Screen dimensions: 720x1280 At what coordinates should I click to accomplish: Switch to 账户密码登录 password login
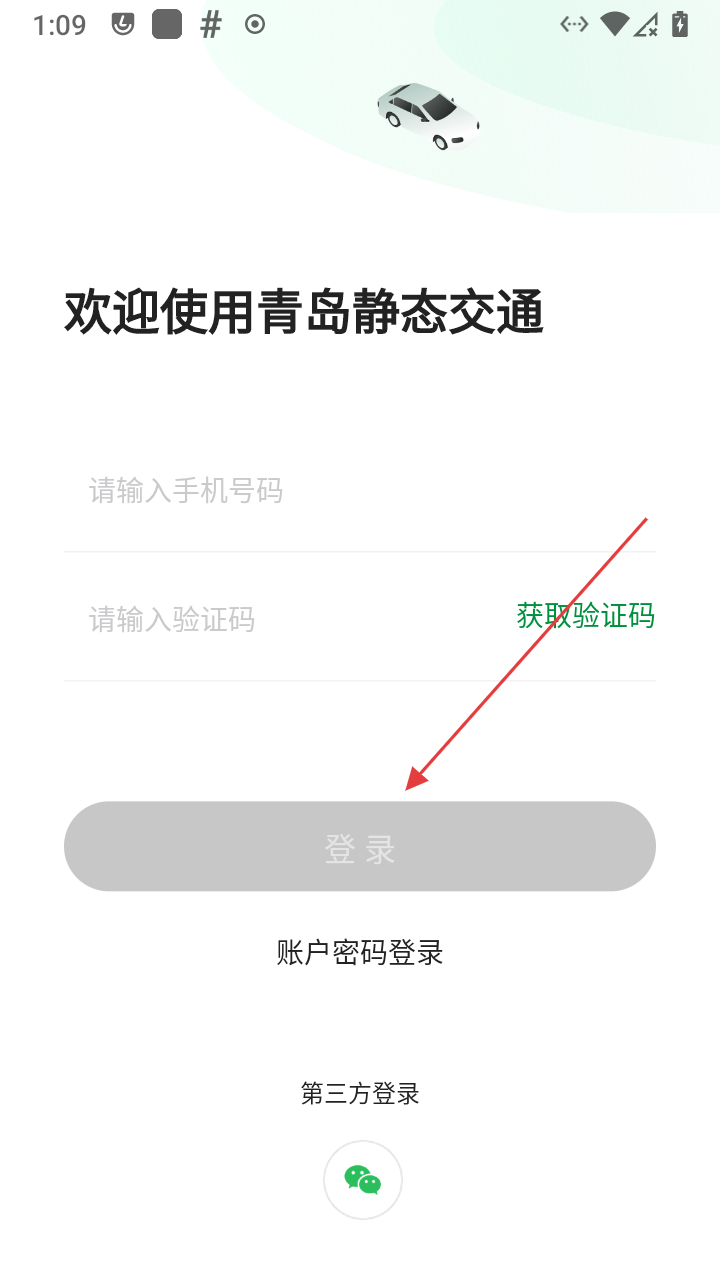(x=360, y=952)
